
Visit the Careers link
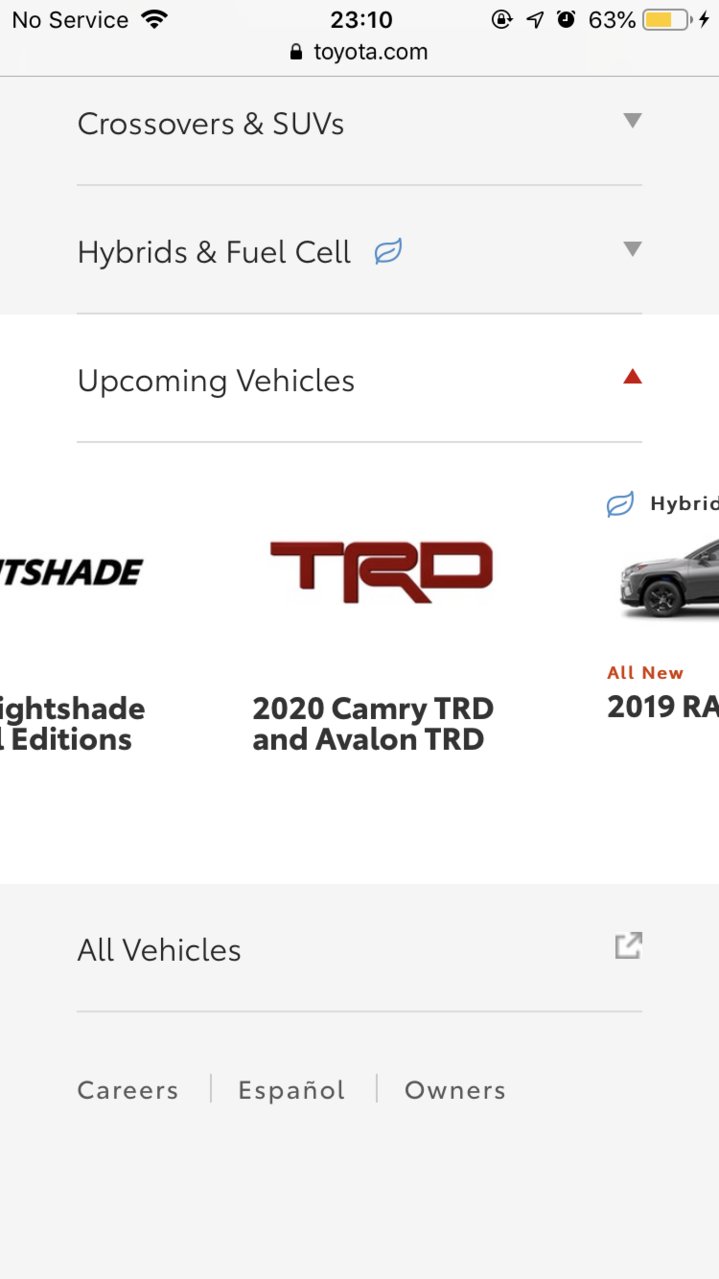point(128,1090)
